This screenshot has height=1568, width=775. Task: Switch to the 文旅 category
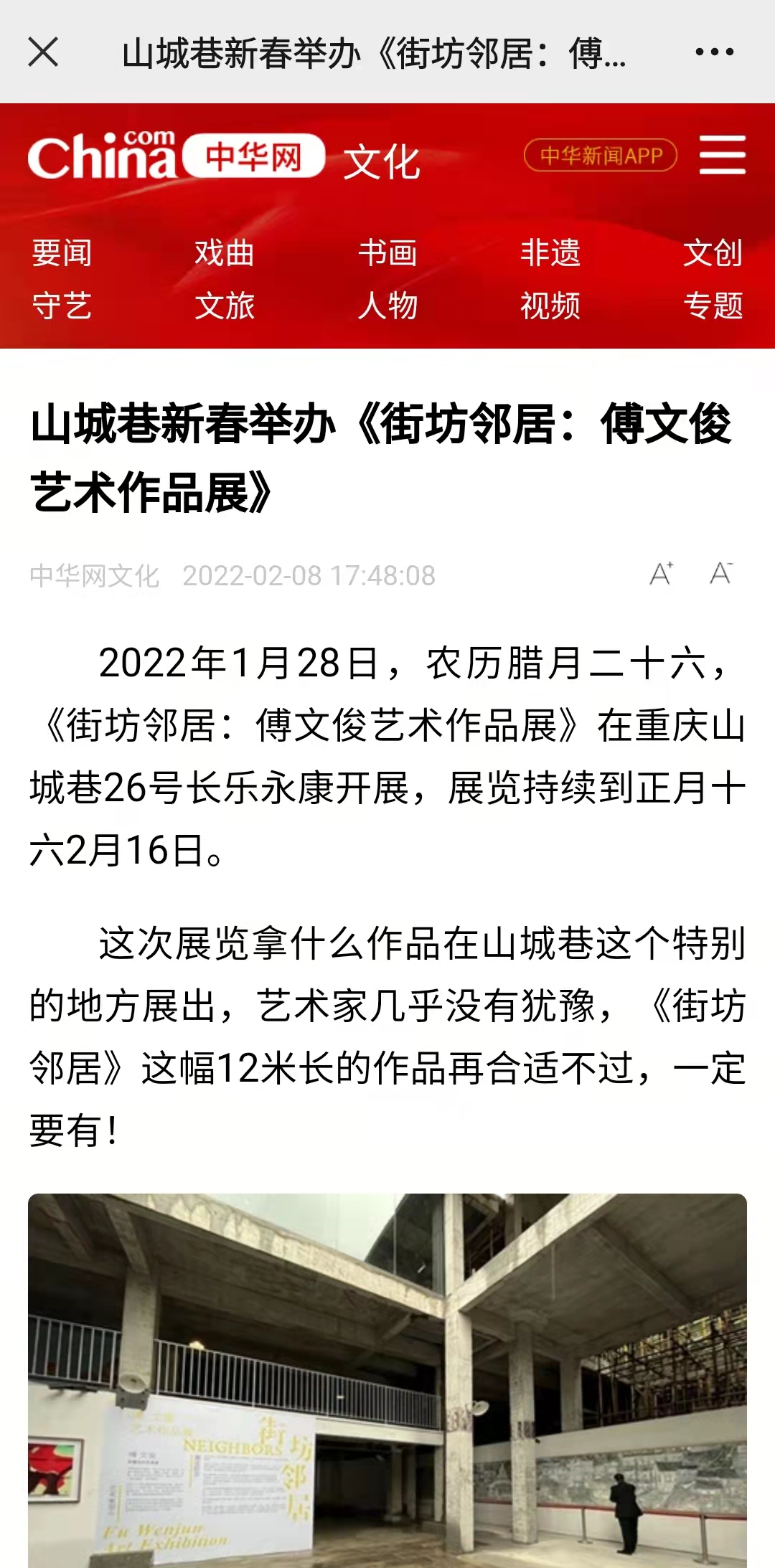pyautogui.click(x=225, y=306)
